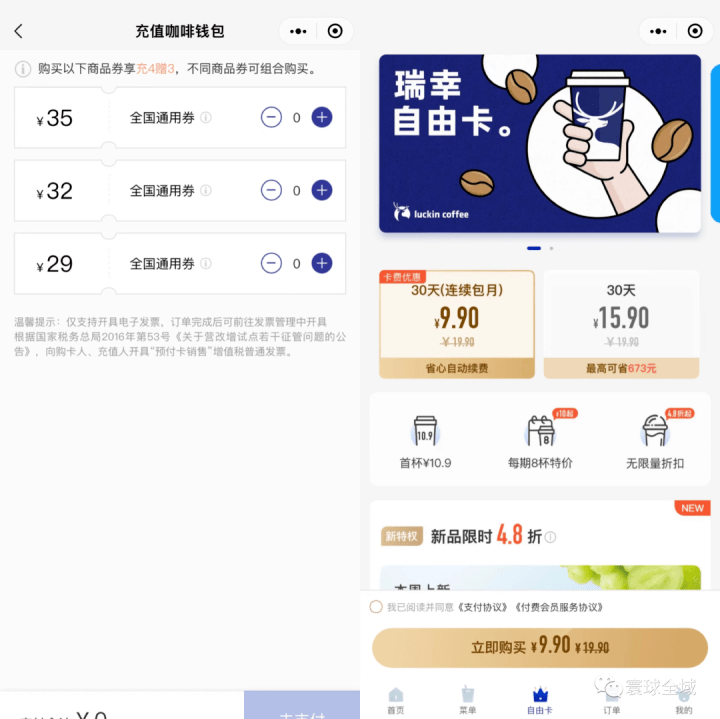Switch to the 首页 tab
Viewport: 720px width, 719px height.
[396, 699]
